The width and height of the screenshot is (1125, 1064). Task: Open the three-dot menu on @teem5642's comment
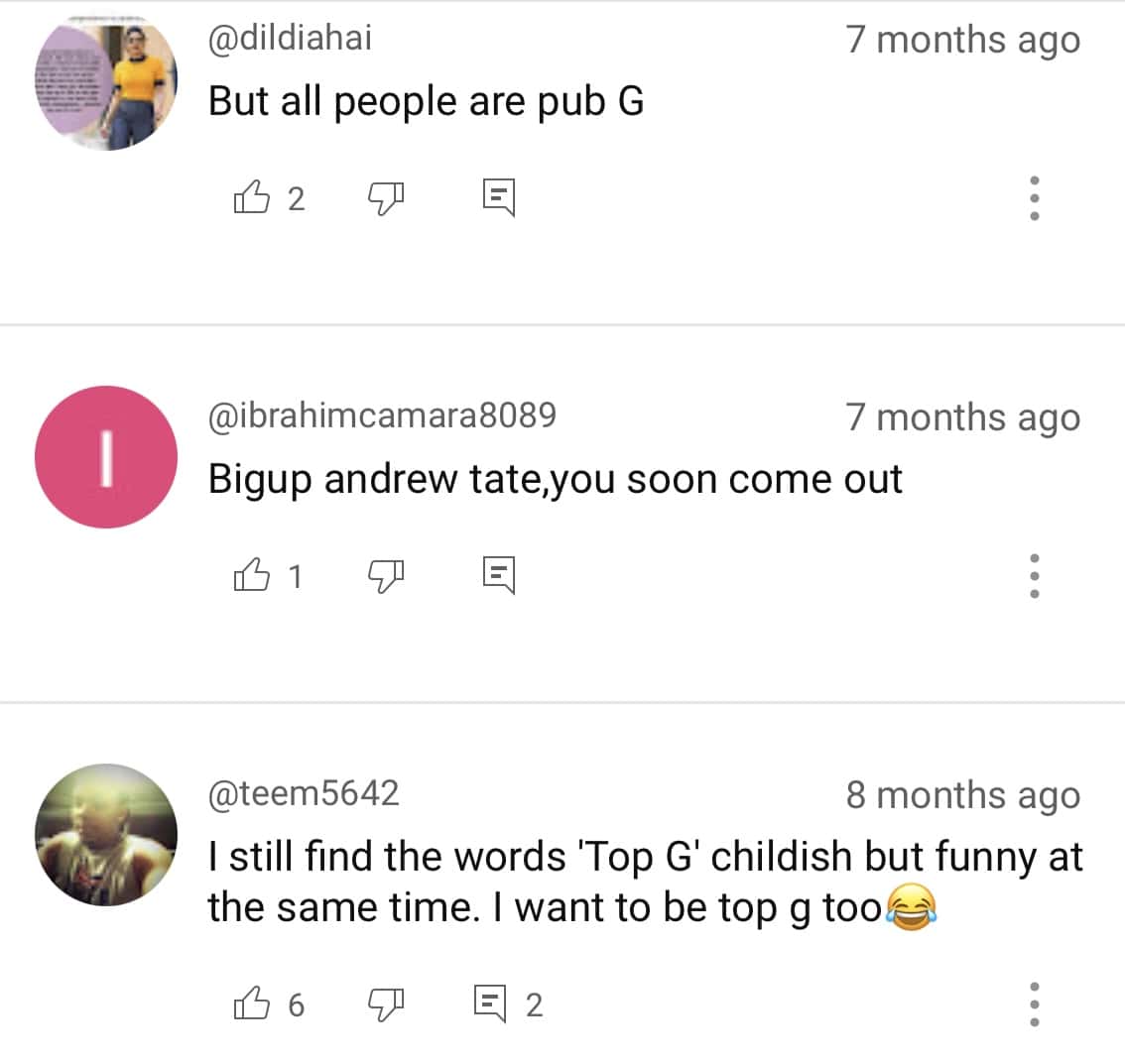coord(1034,1005)
